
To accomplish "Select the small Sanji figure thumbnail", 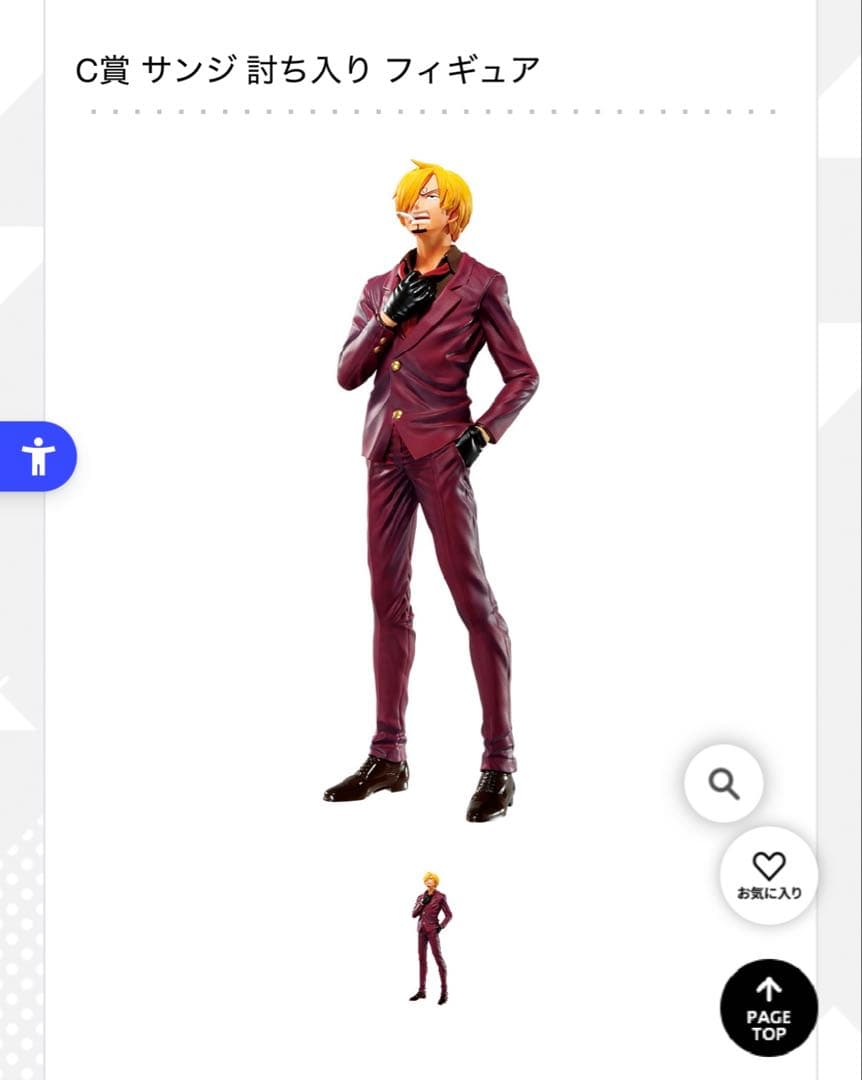I will [431, 937].
